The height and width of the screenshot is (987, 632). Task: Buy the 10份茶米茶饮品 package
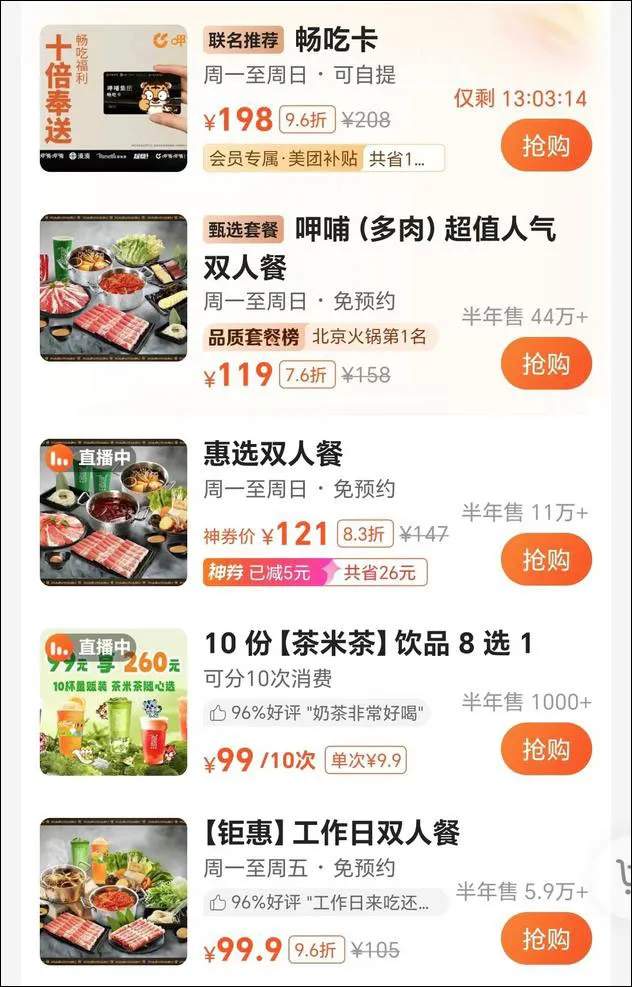(x=546, y=749)
